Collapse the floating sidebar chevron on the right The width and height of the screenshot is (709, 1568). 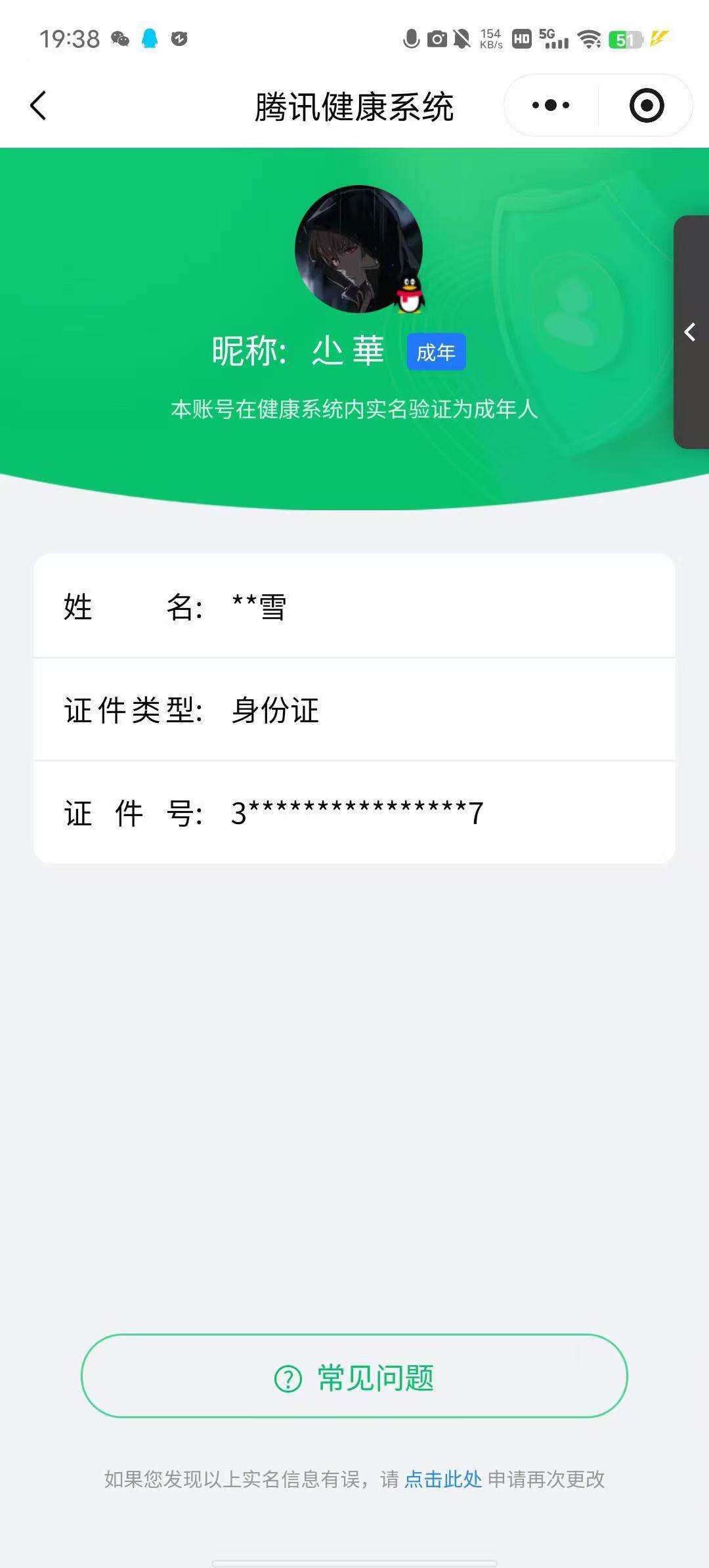coord(691,332)
